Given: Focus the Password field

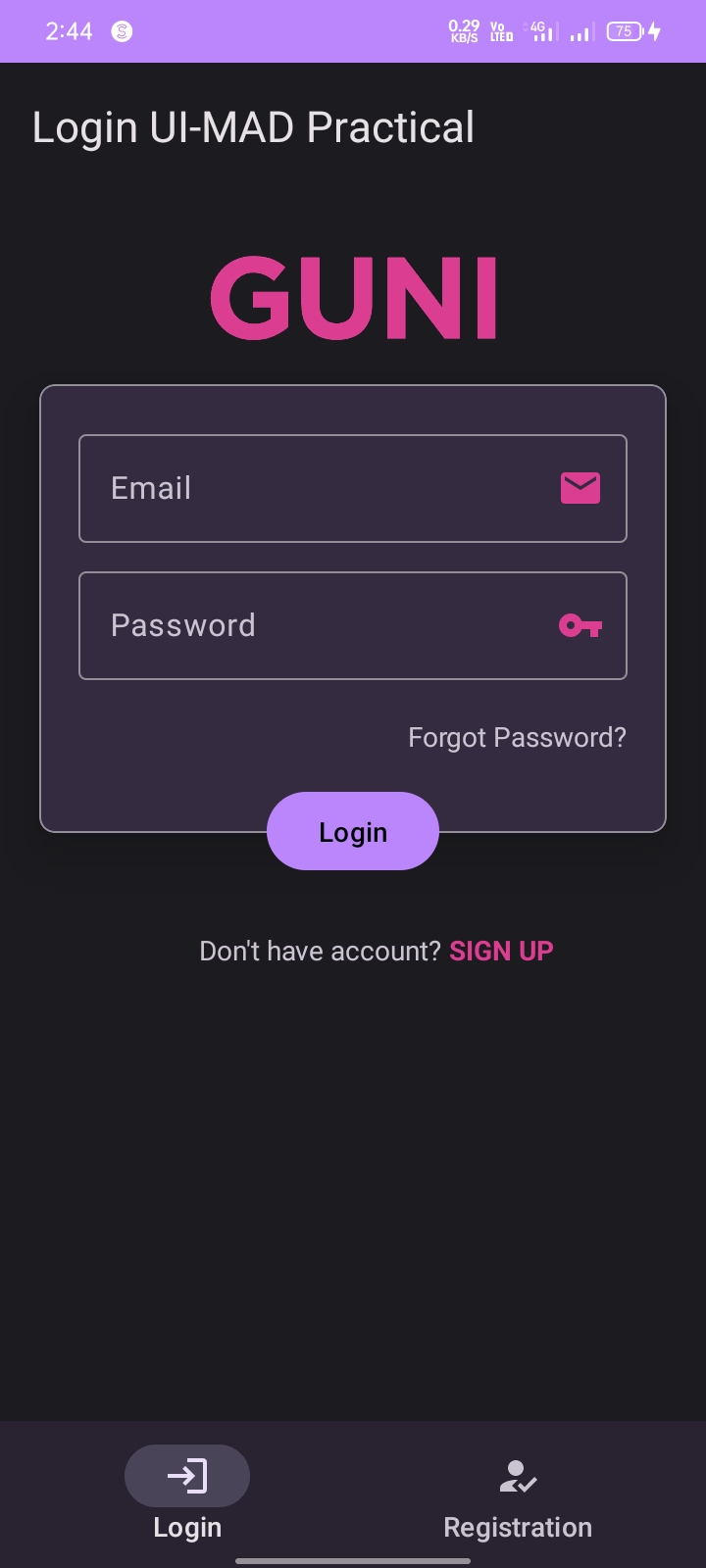Looking at the screenshot, I should click(324, 625).
